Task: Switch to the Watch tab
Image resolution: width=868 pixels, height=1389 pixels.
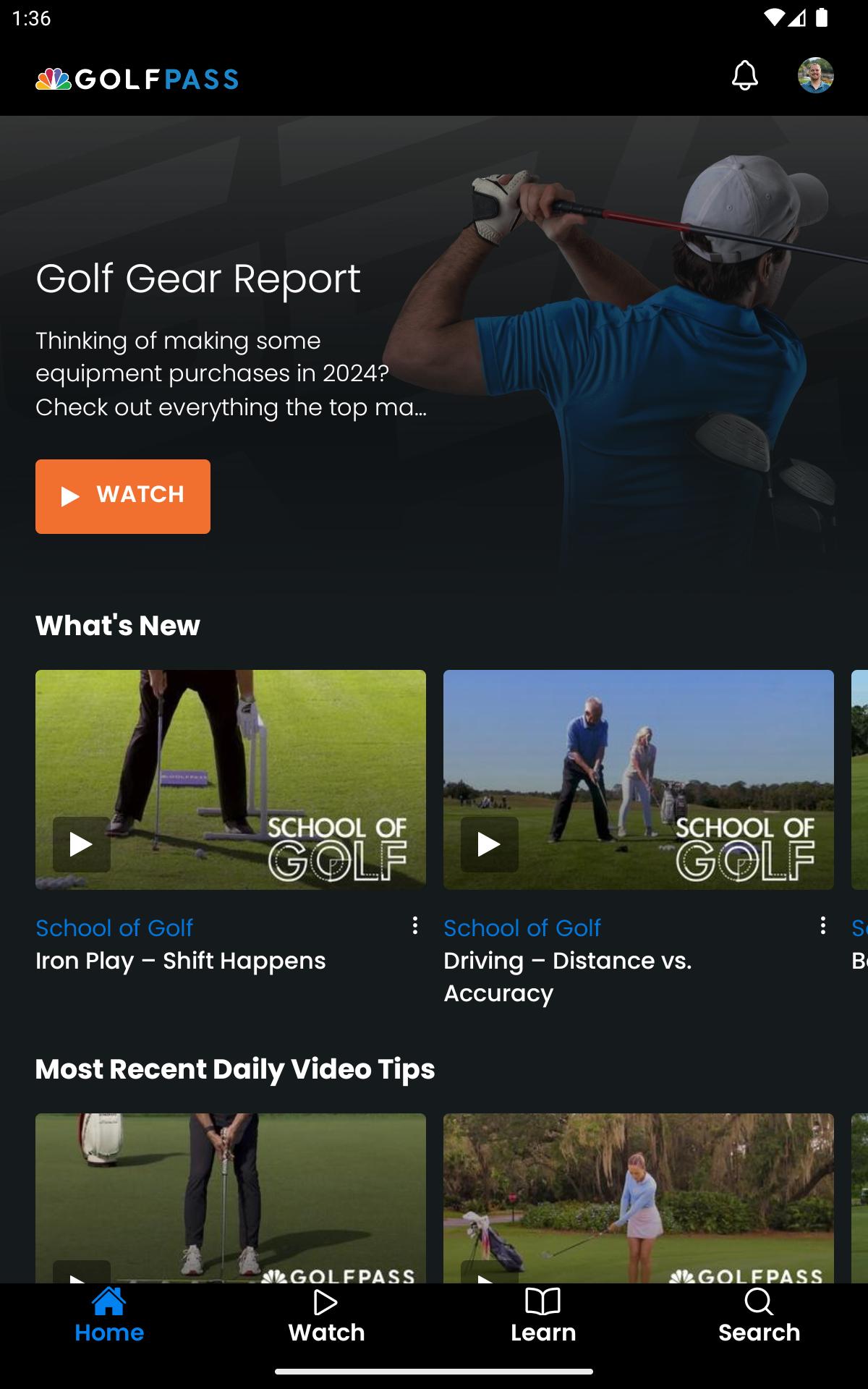Action: click(x=326, y=1317)
